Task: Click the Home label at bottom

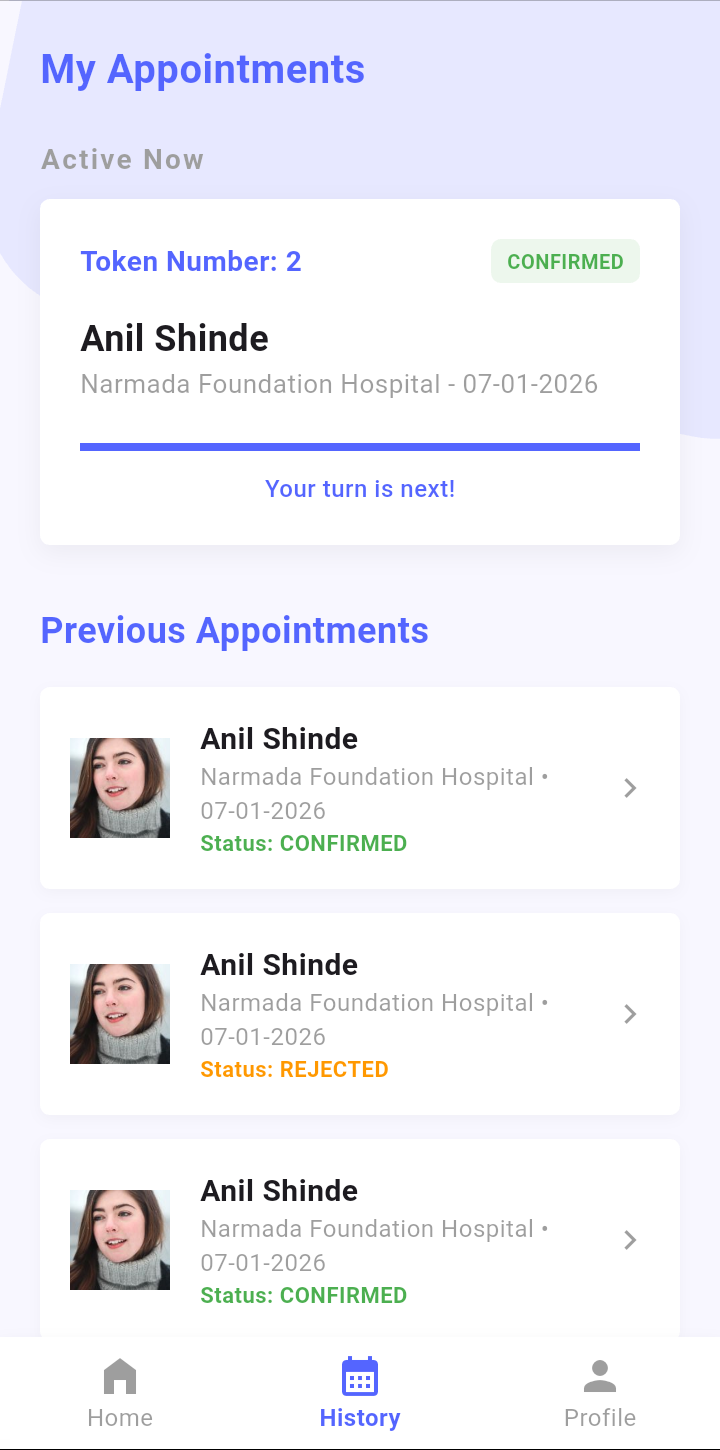Action: [x=120, y=1417]
